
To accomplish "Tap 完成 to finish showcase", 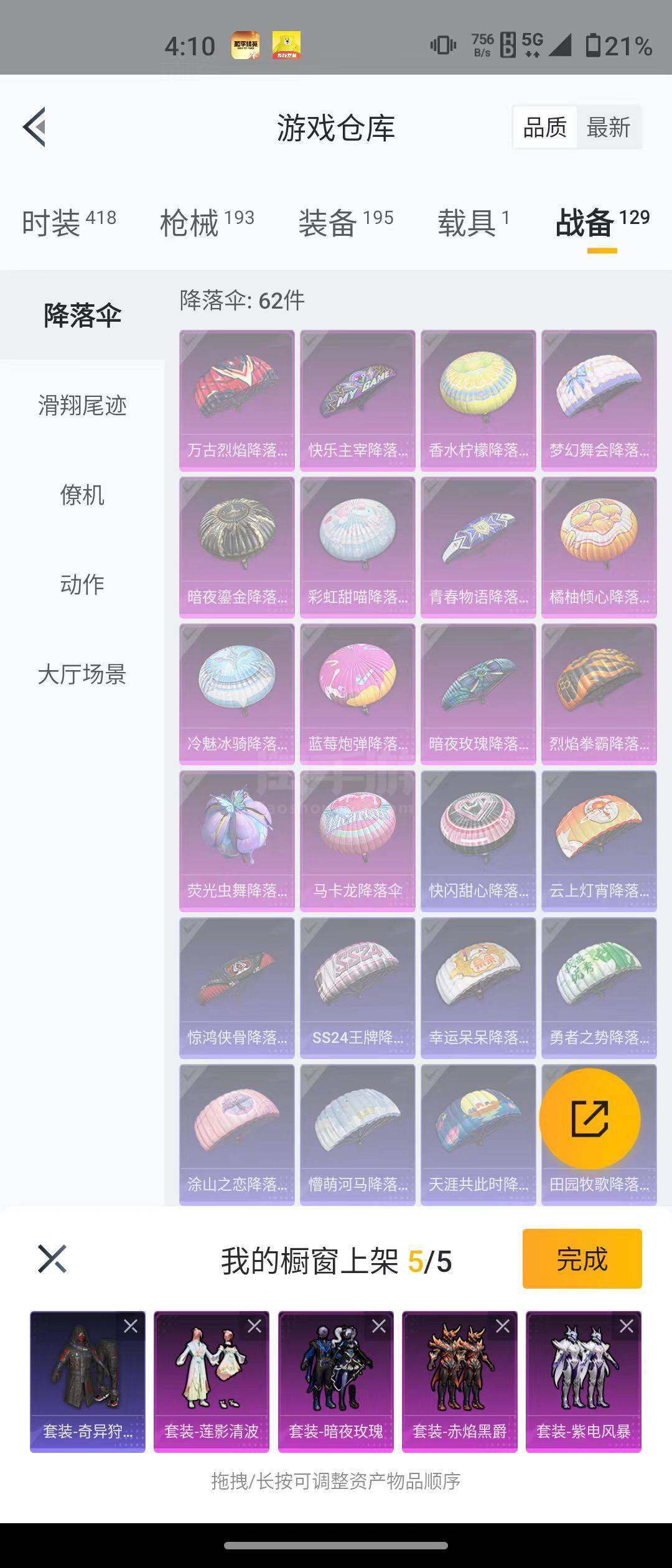I will pyautogui.click(x=582, y=1259).
